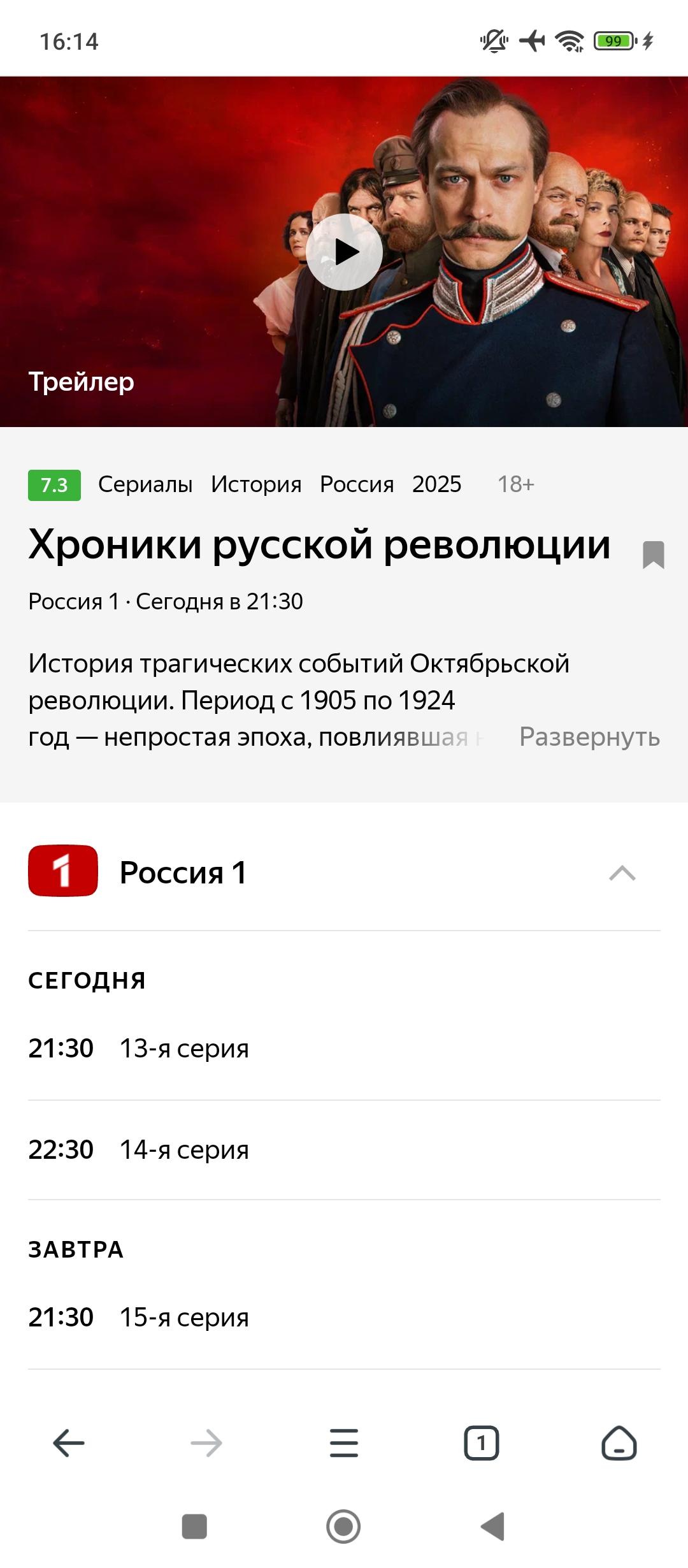
Task: Bookmark Хроники русской революции
Action: (x=653, y=555)
